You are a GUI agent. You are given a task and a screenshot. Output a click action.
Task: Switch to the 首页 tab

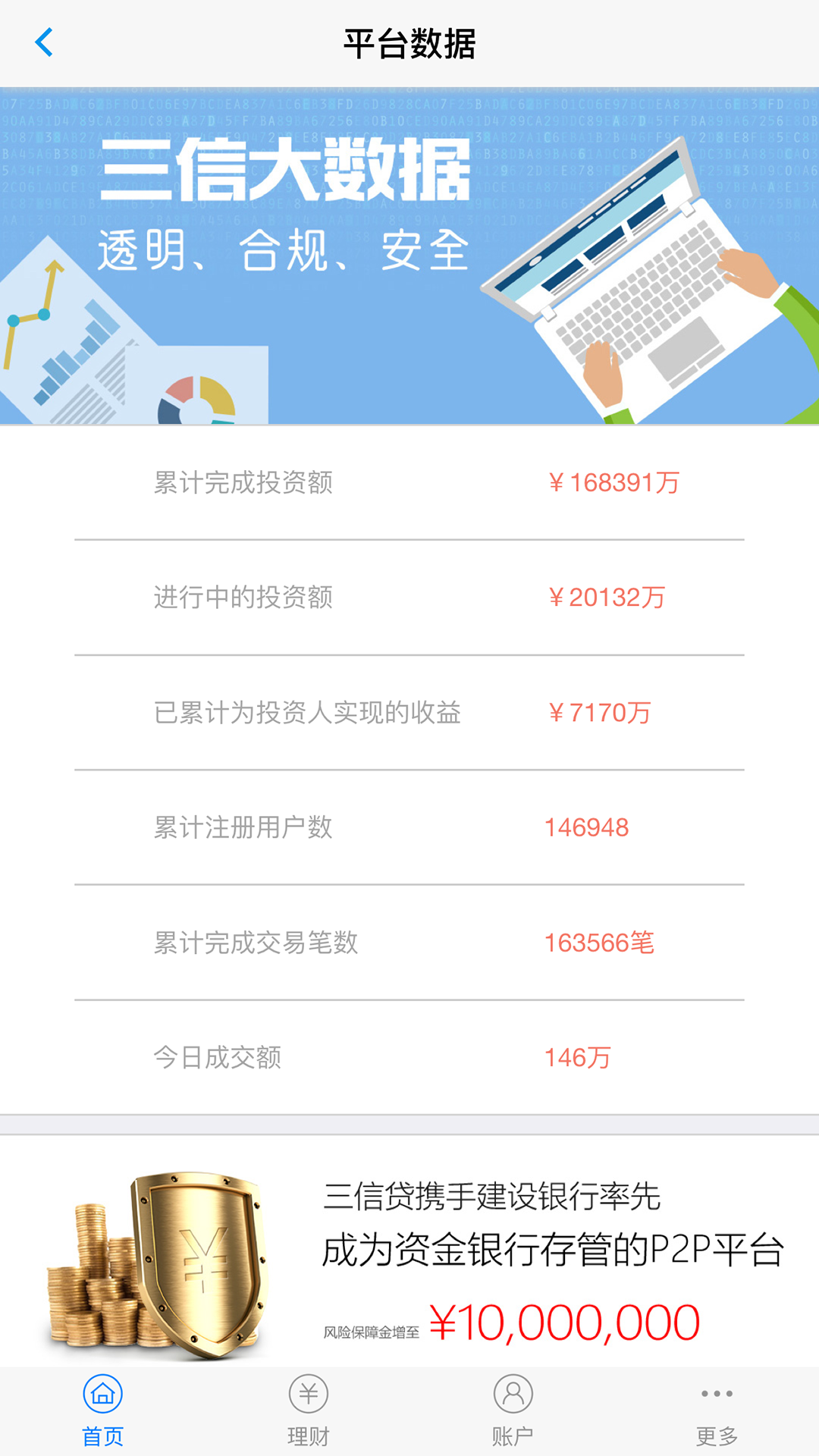coord(102,1410)
